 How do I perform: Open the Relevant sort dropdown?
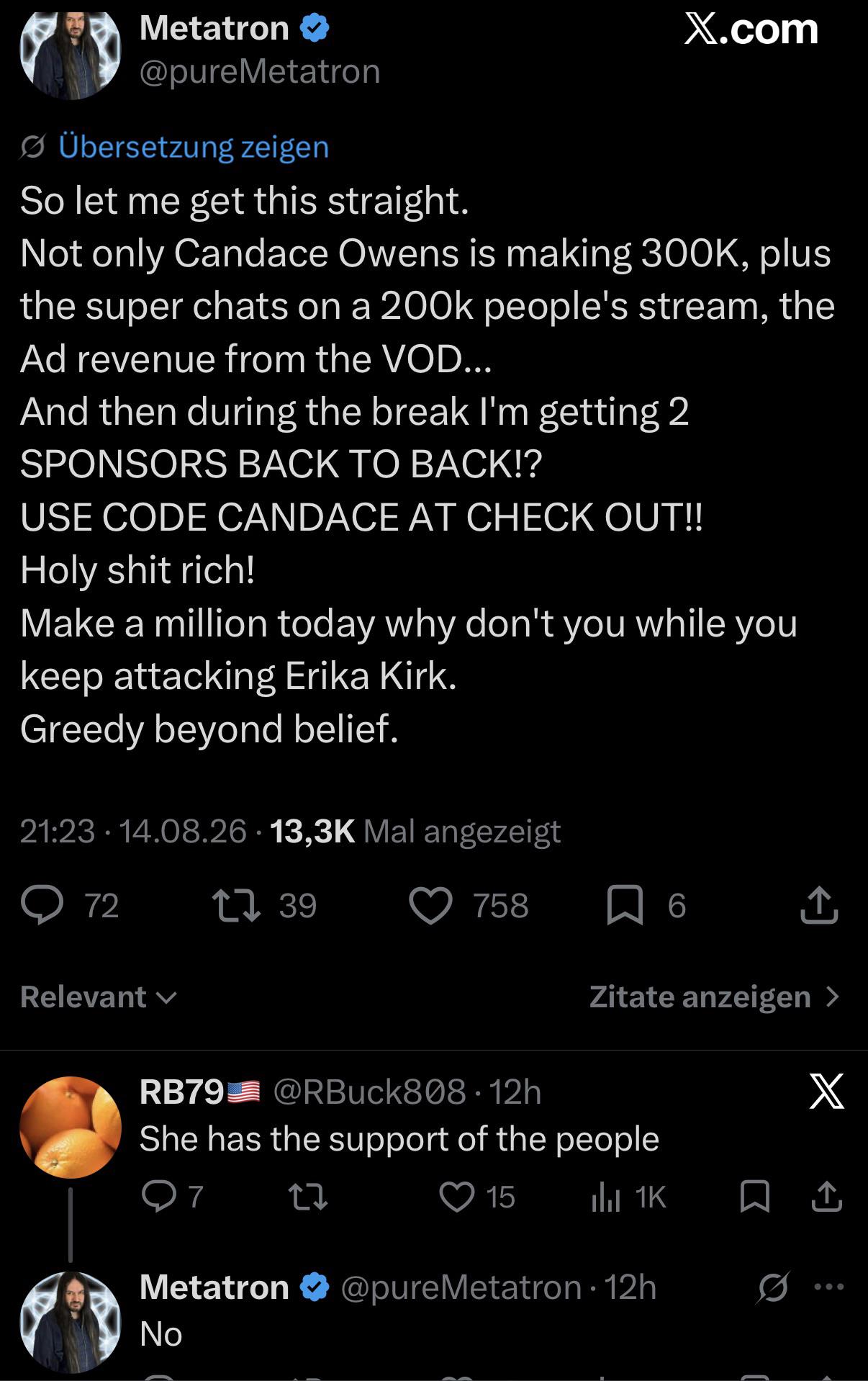coord(98,997)
